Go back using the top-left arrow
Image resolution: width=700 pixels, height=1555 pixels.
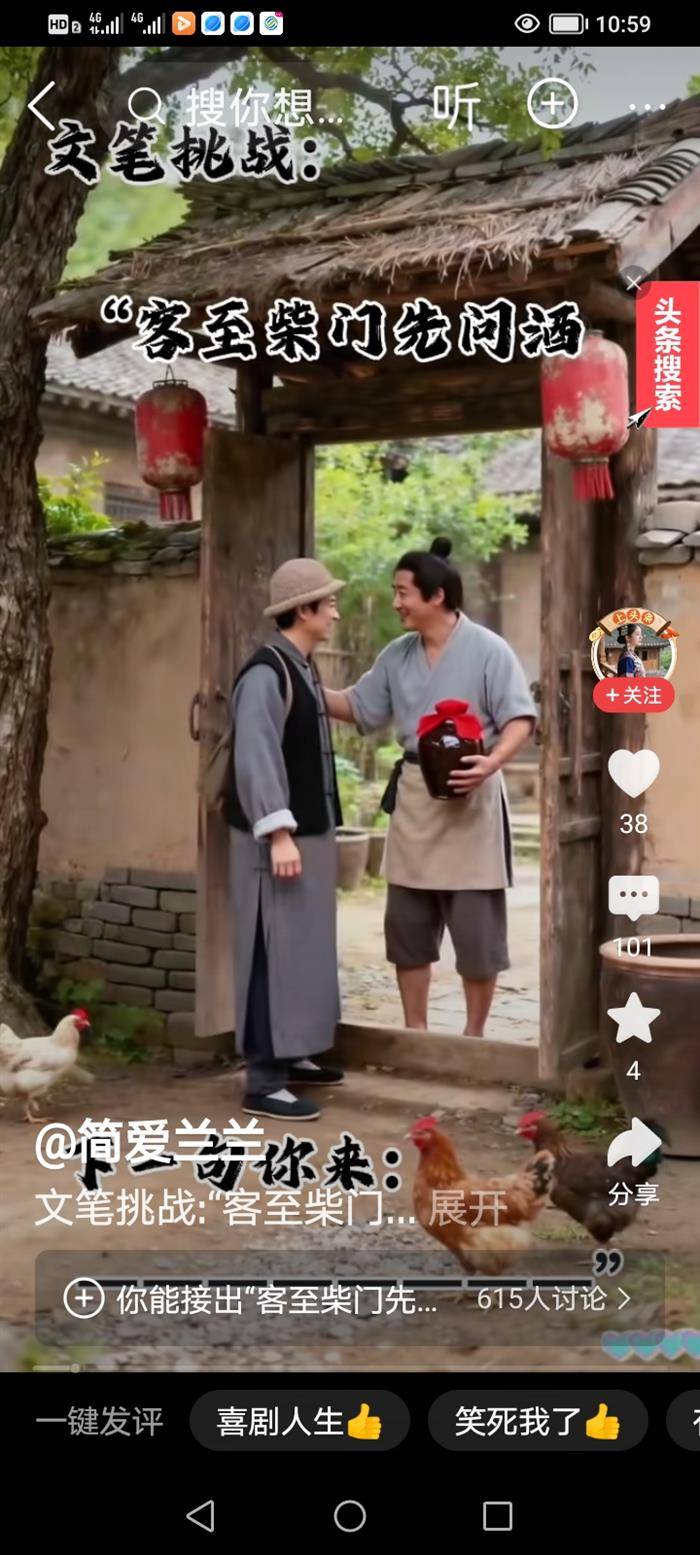click(41, 107)
